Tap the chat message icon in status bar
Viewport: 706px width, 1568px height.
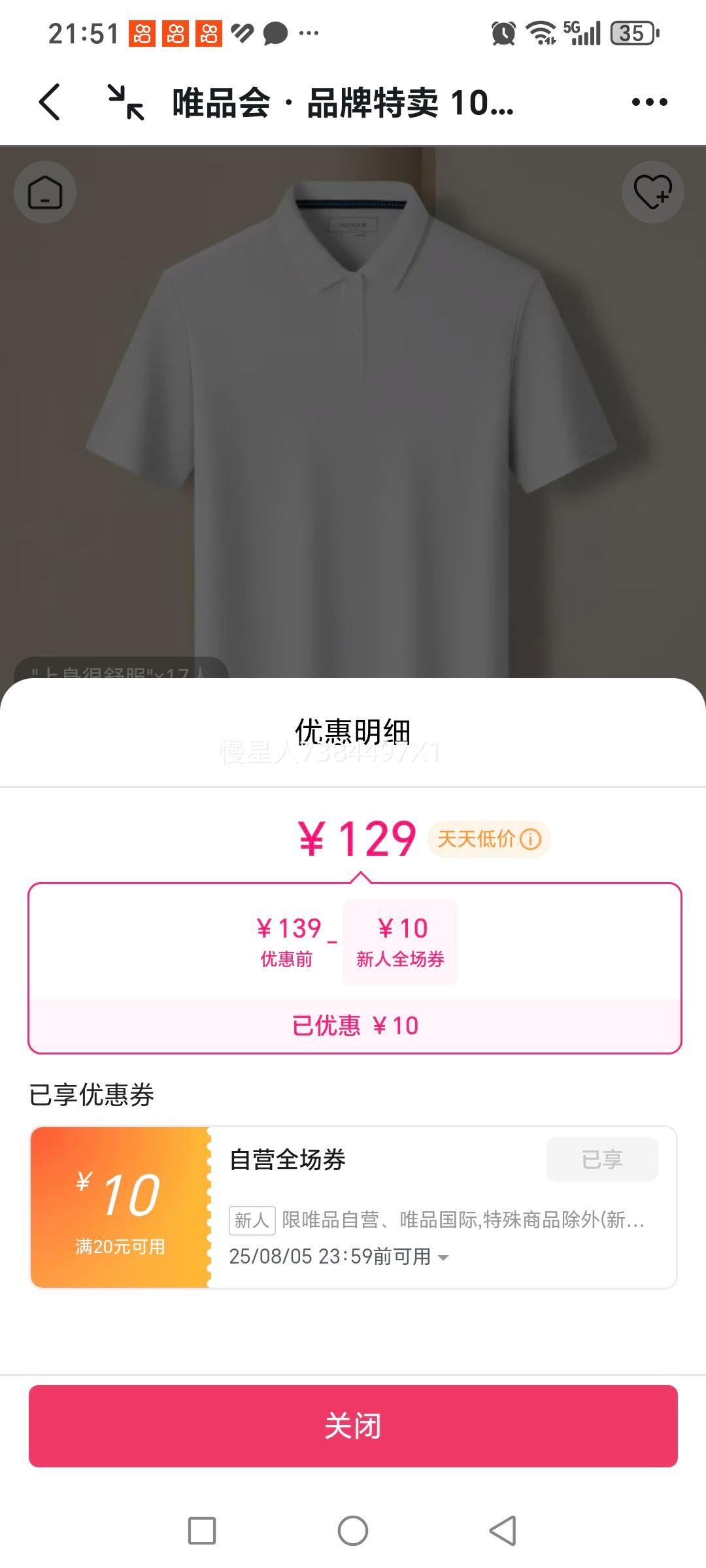[x=275, y=31]
